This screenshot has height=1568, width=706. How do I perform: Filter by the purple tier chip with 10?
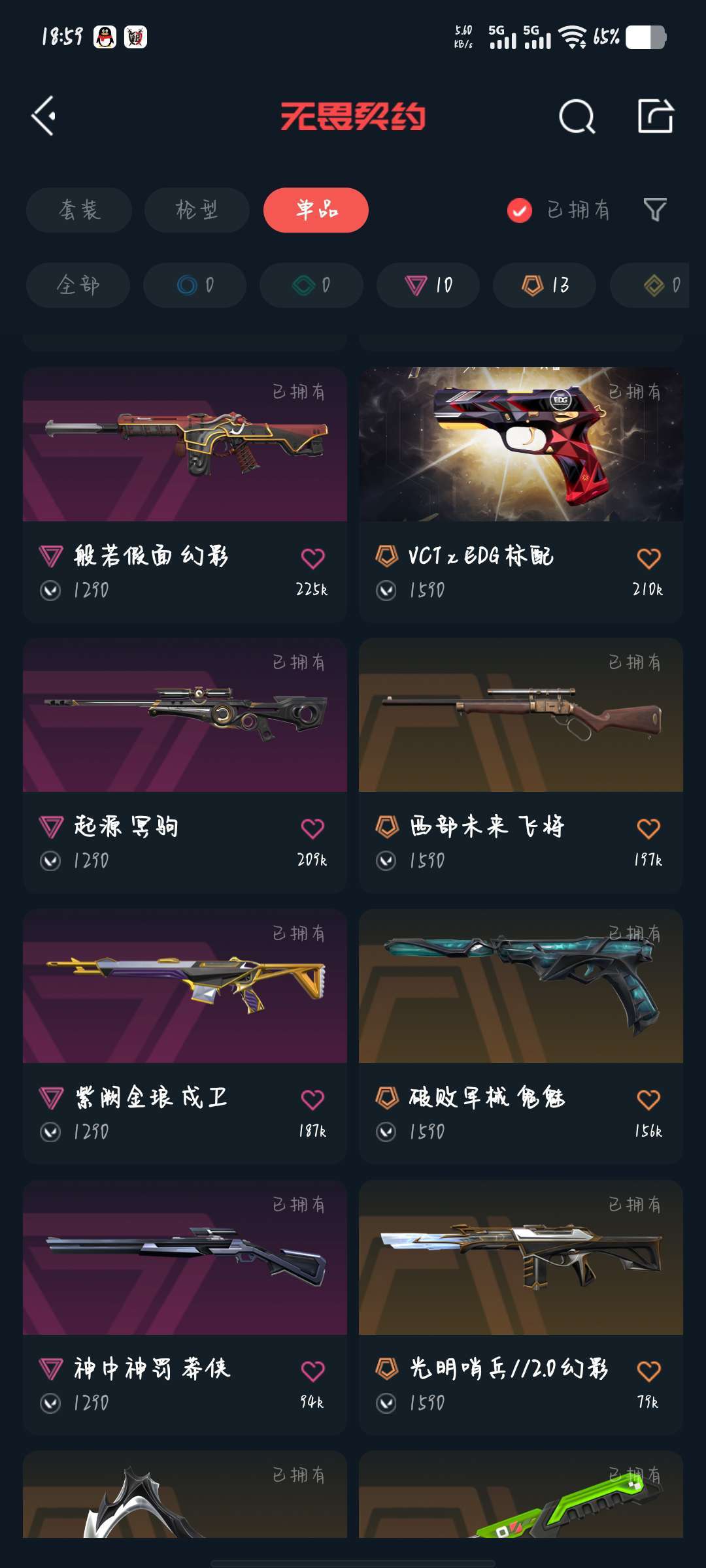click(428, 285)
